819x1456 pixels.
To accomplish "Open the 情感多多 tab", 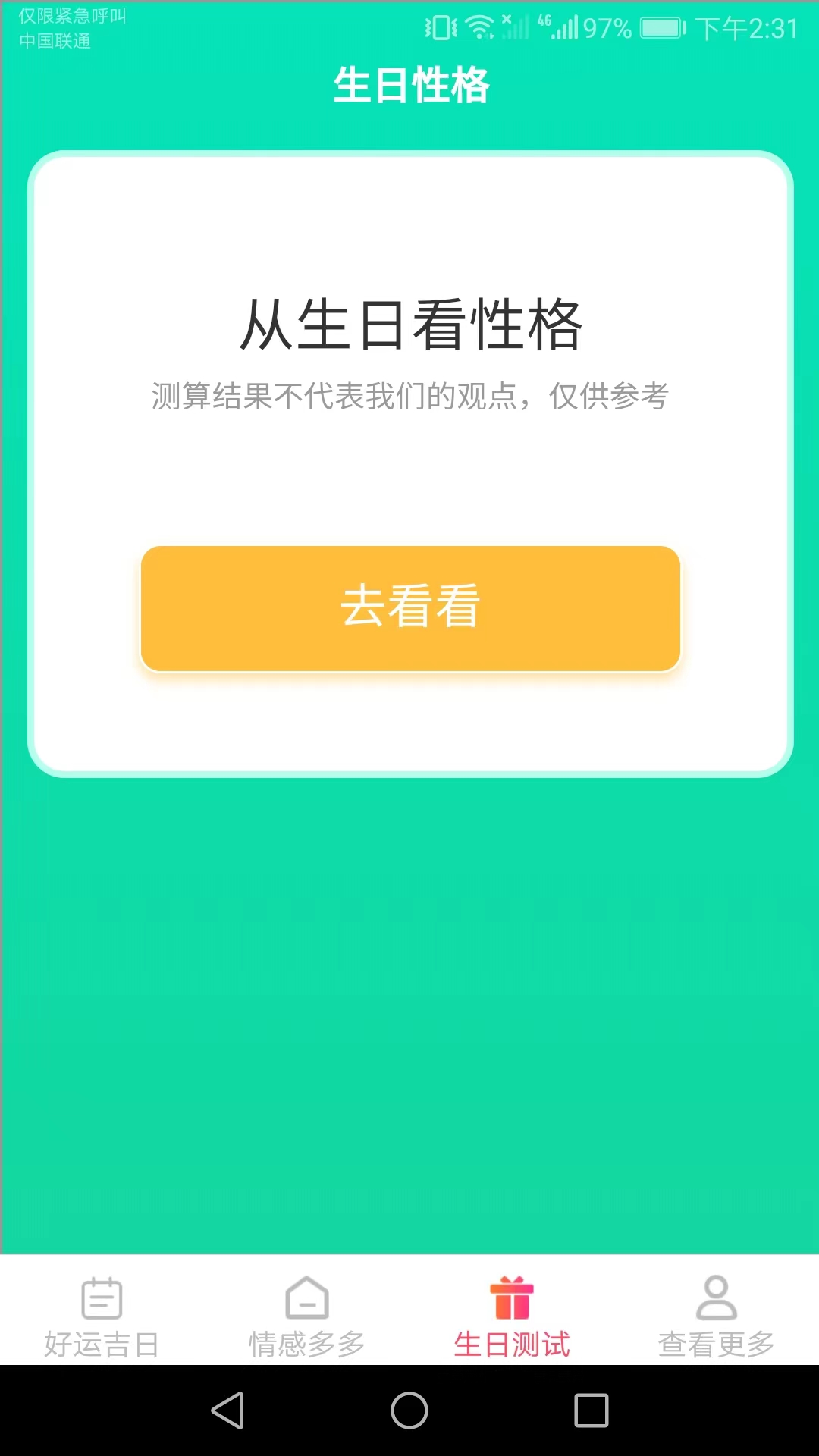I will tap(306, 1318).
